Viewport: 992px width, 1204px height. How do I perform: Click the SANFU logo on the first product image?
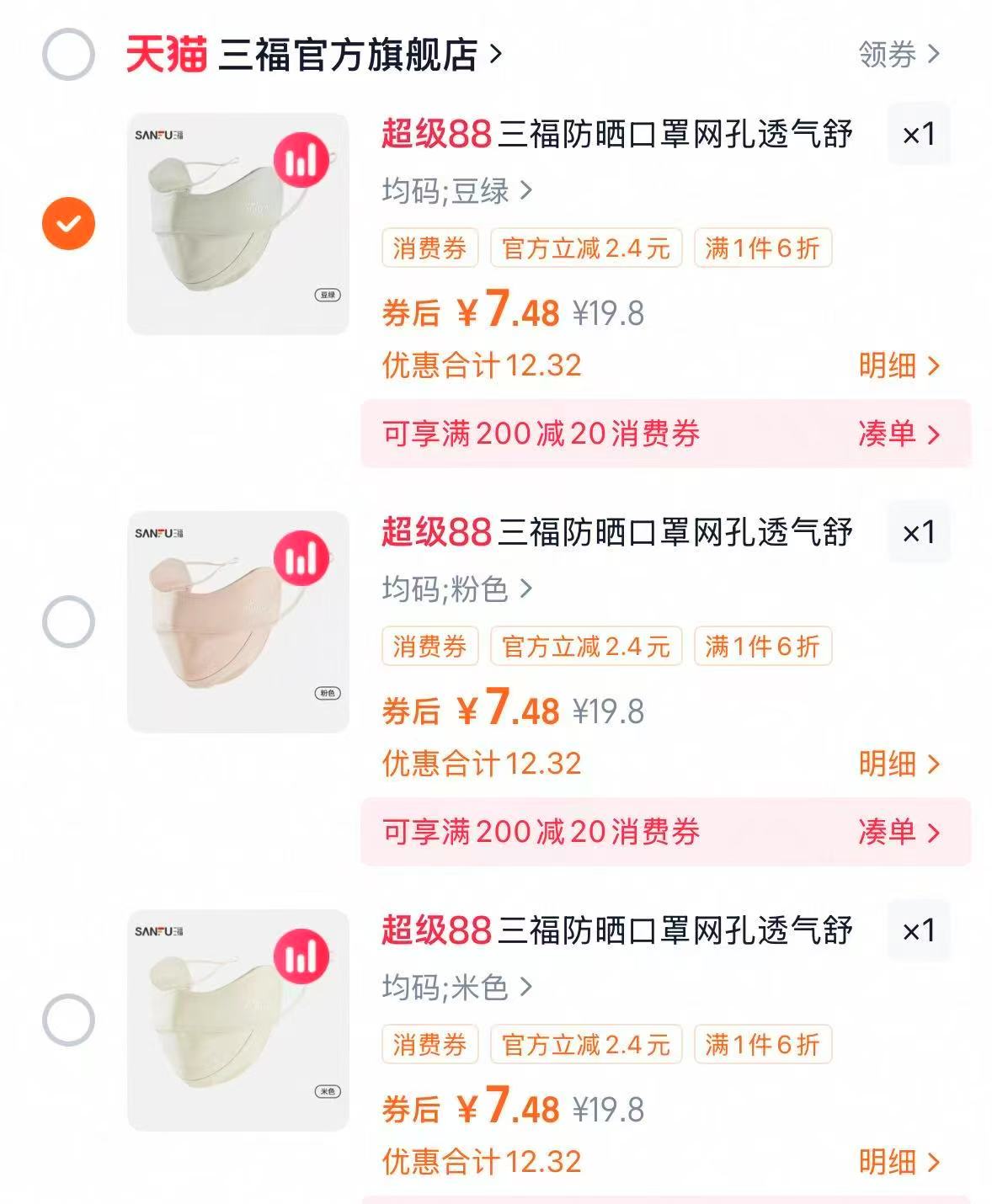click(x=160, y=132)
